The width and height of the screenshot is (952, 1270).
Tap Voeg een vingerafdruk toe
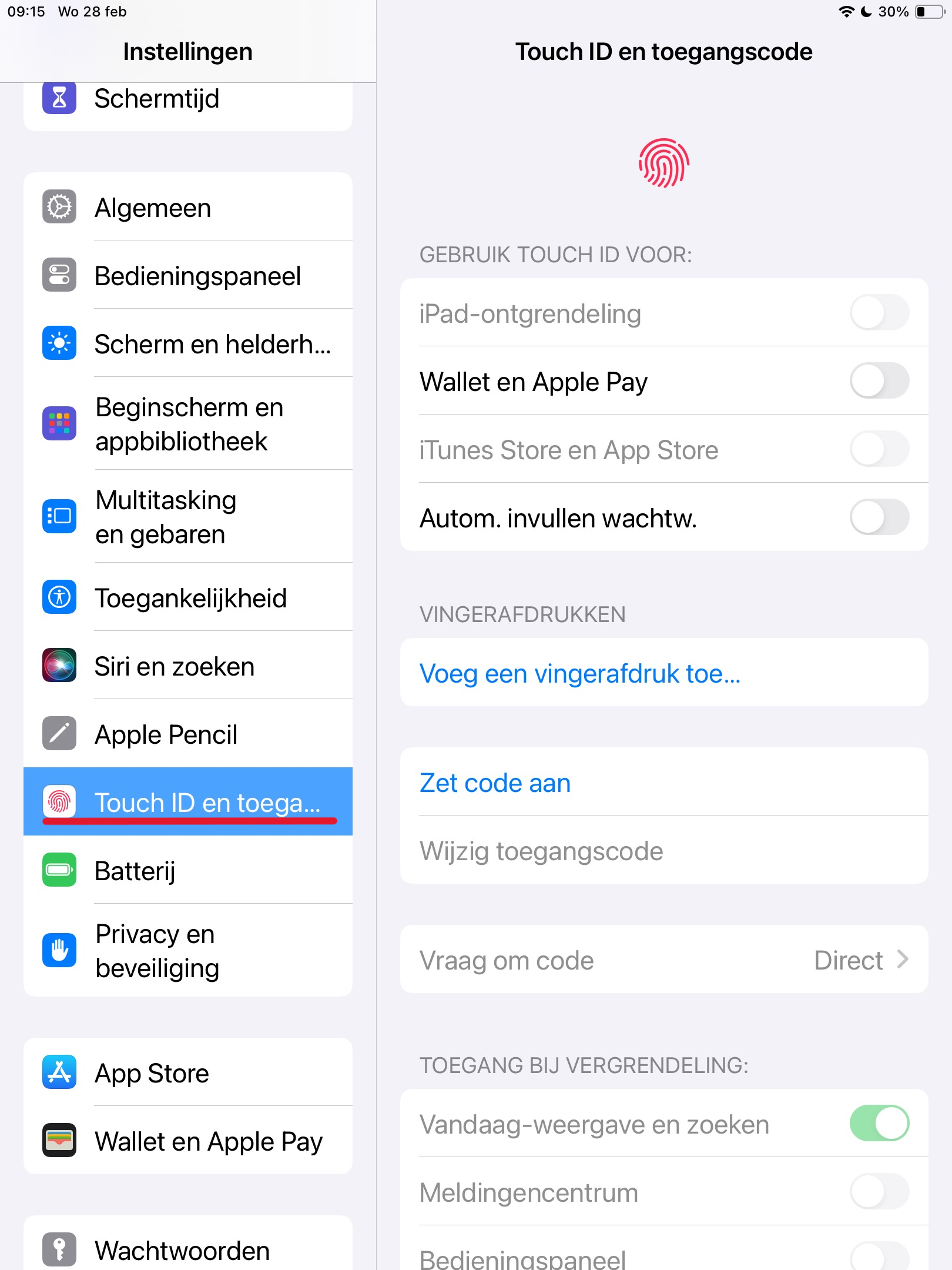coord(579,673)
